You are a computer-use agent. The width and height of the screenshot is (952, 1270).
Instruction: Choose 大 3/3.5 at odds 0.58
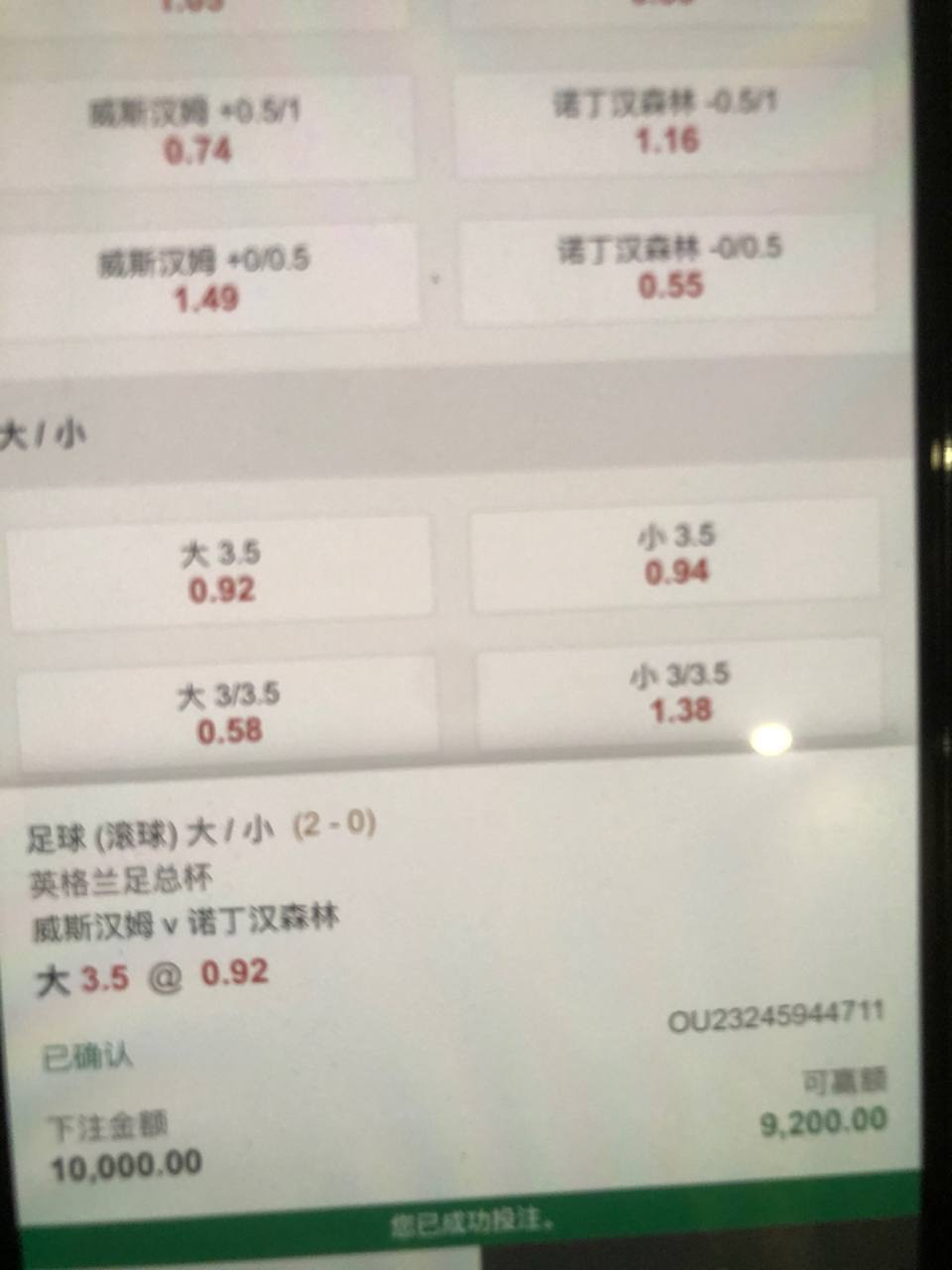tap(228, 712)
